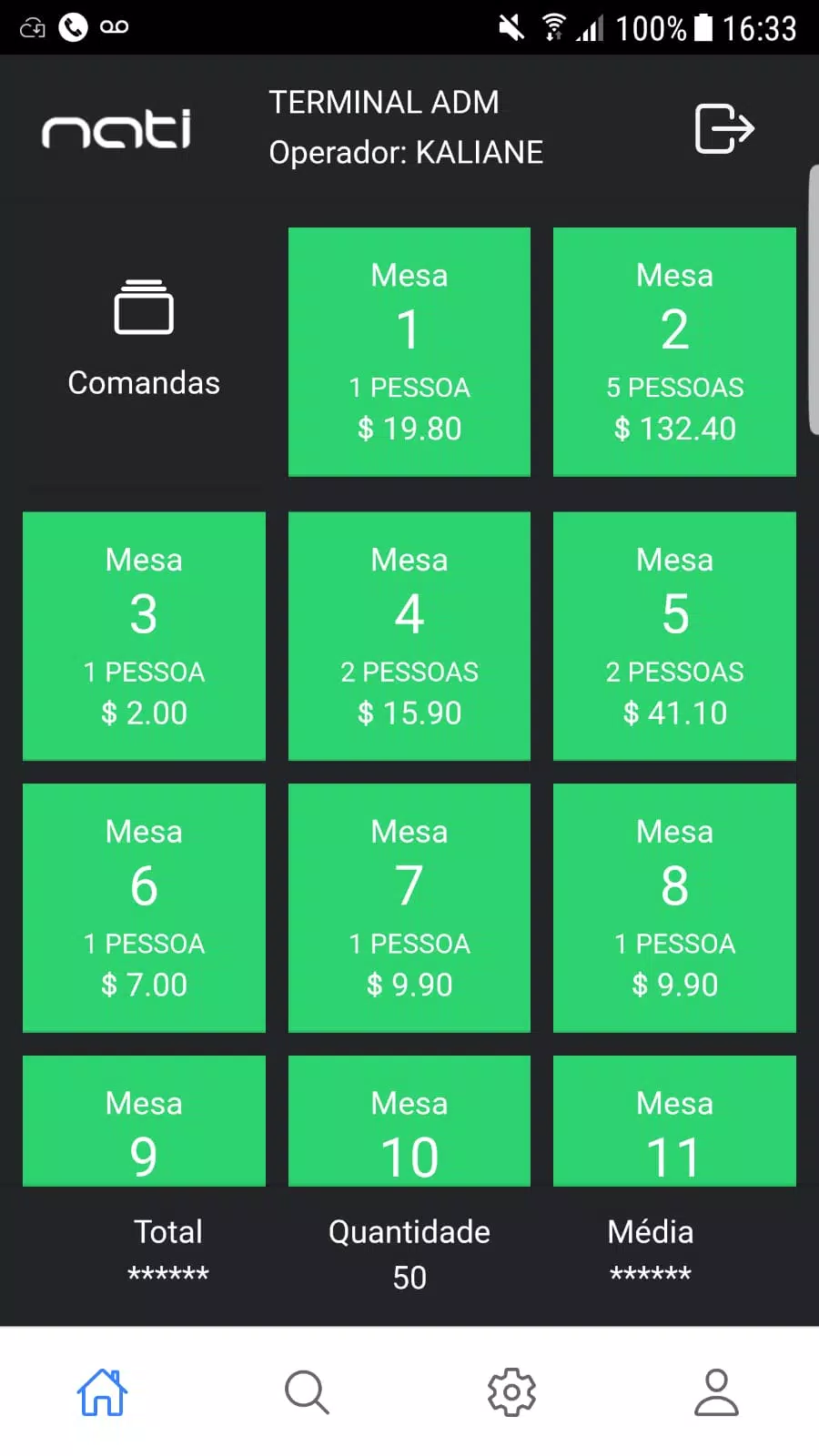Select the Mesa 10 tile
Viewport: 819px width, 1456px height.
[409, 1120]
